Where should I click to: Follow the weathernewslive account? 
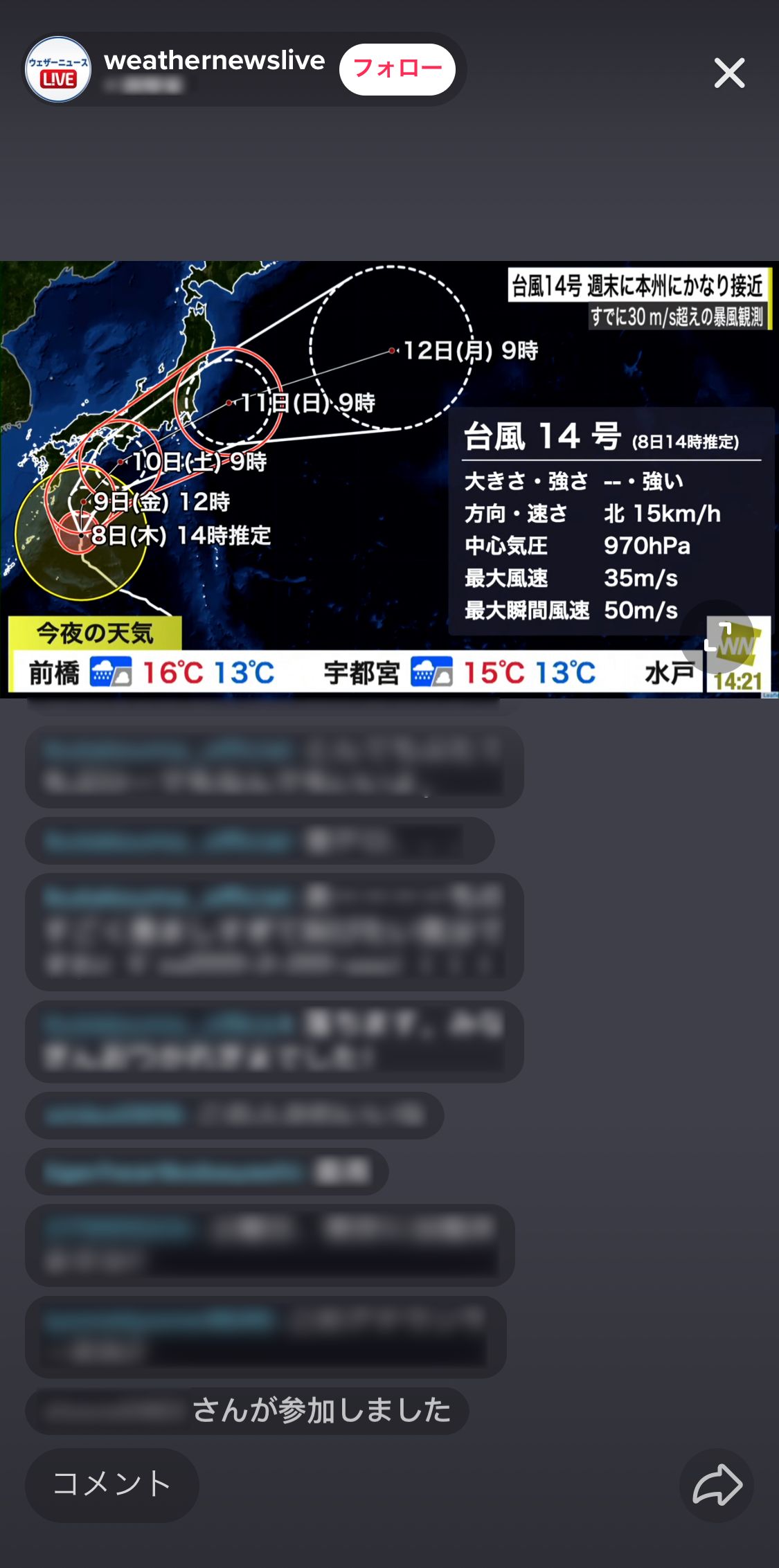[x=397, y=69]
